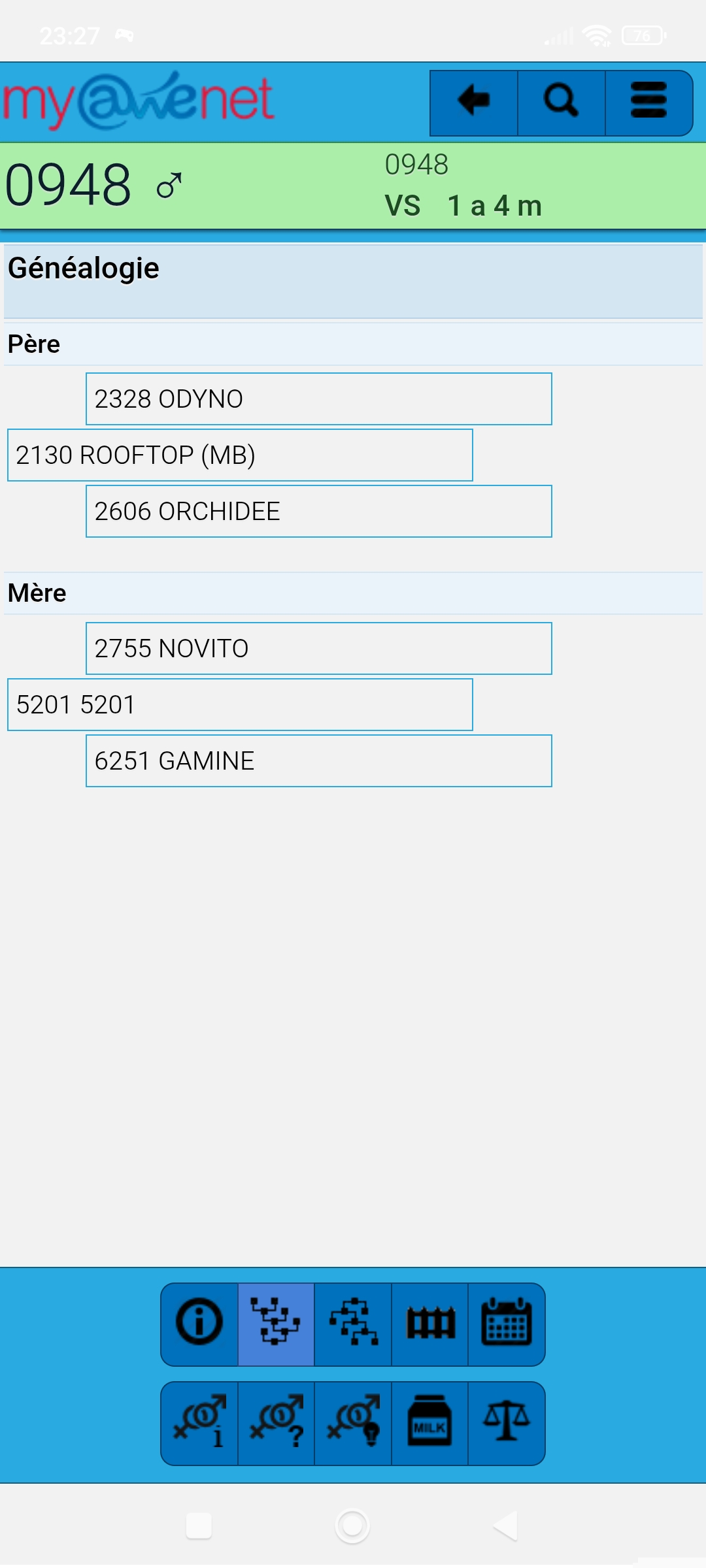The image size is (706, 1568).
Task: Switch to the descendants hierarchy tab
Action: point(353,1324)
